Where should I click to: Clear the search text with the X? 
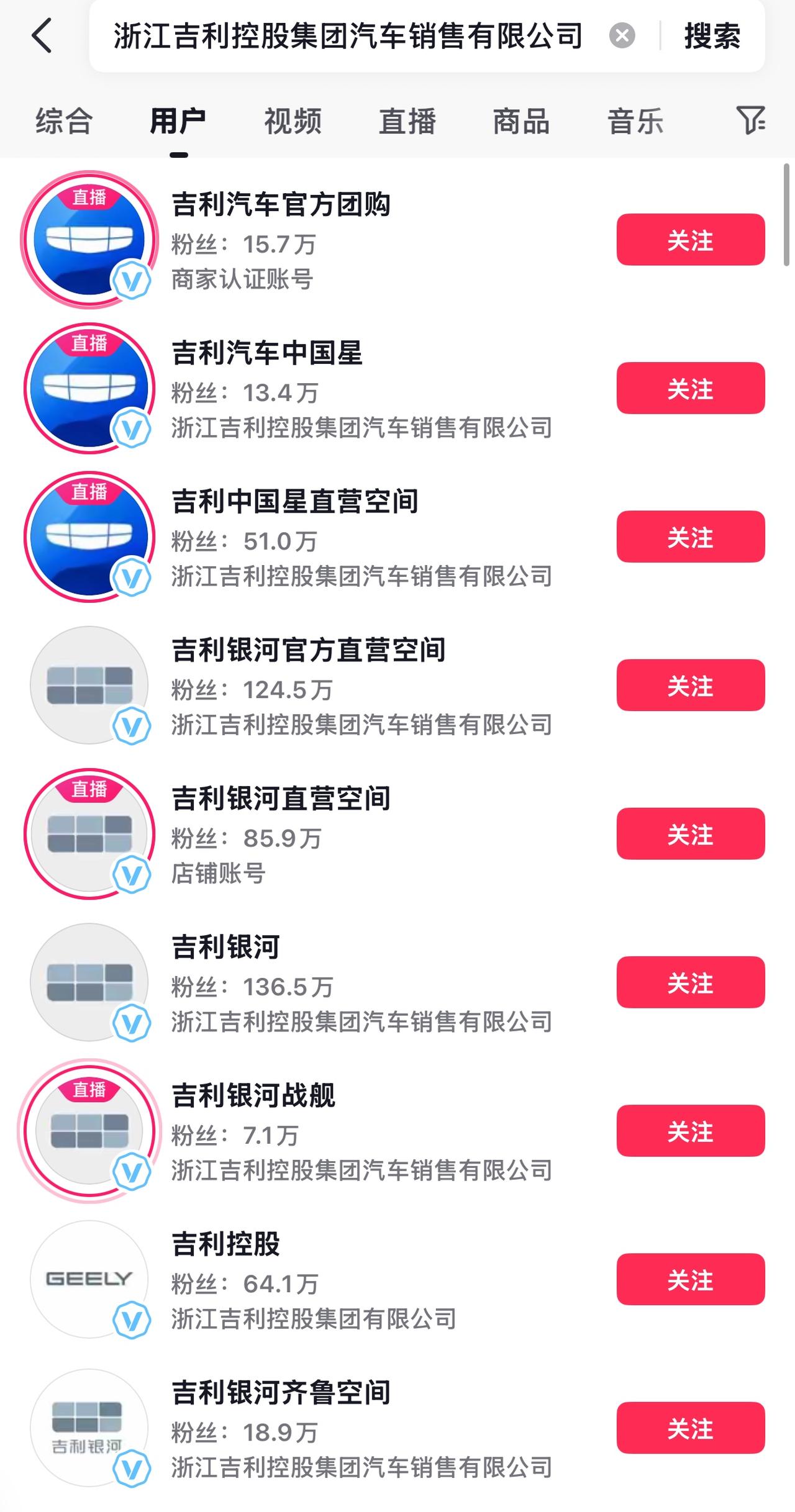[622, 35]
